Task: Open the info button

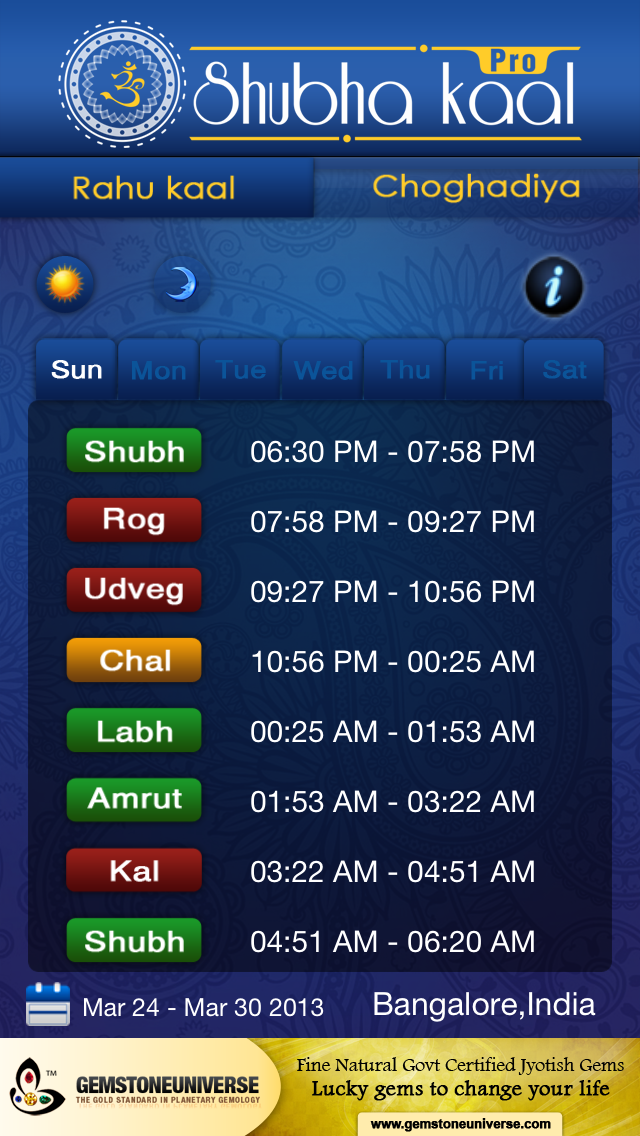Action: click(554, 288)
